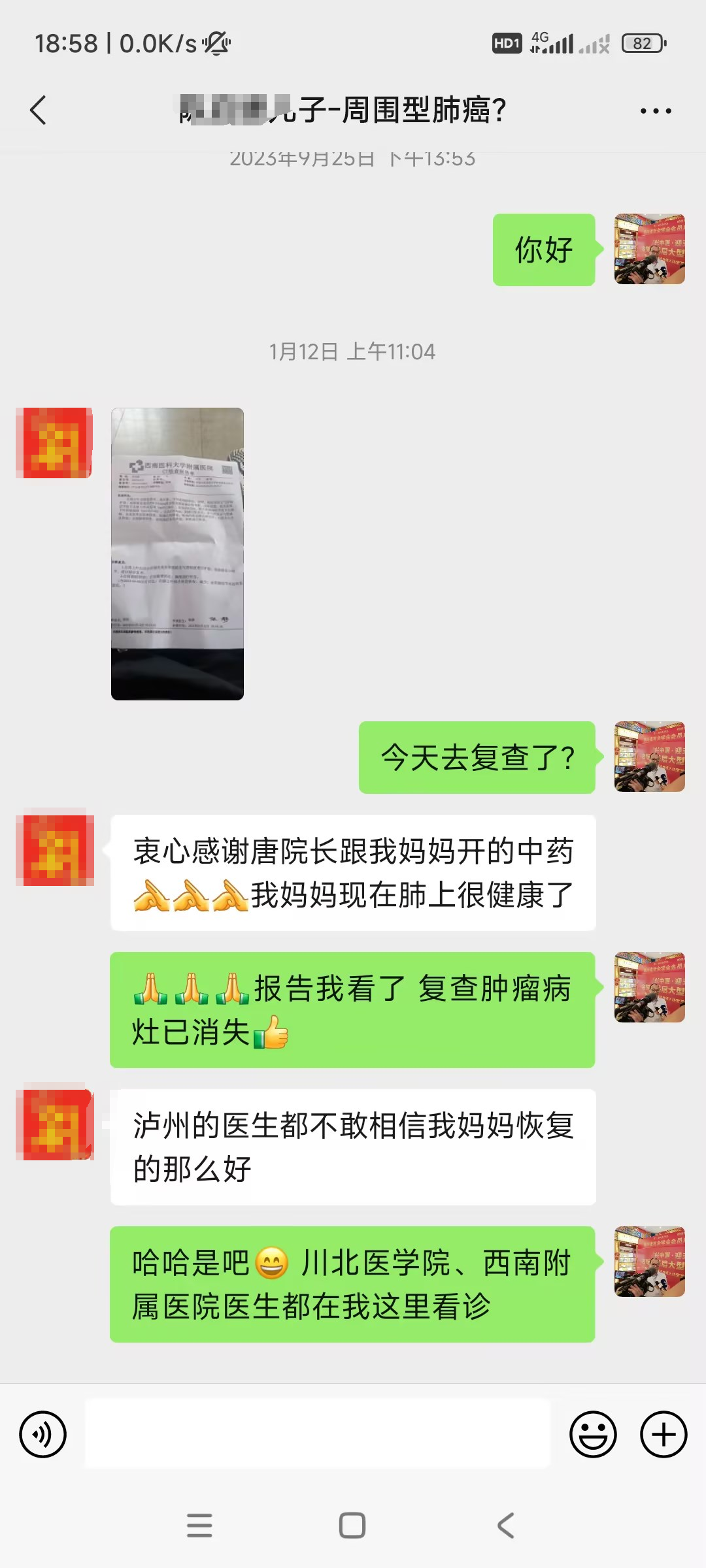Go to the system home screen
The width and height of the screenshot is (706, 1568).
click(352, 1526)
